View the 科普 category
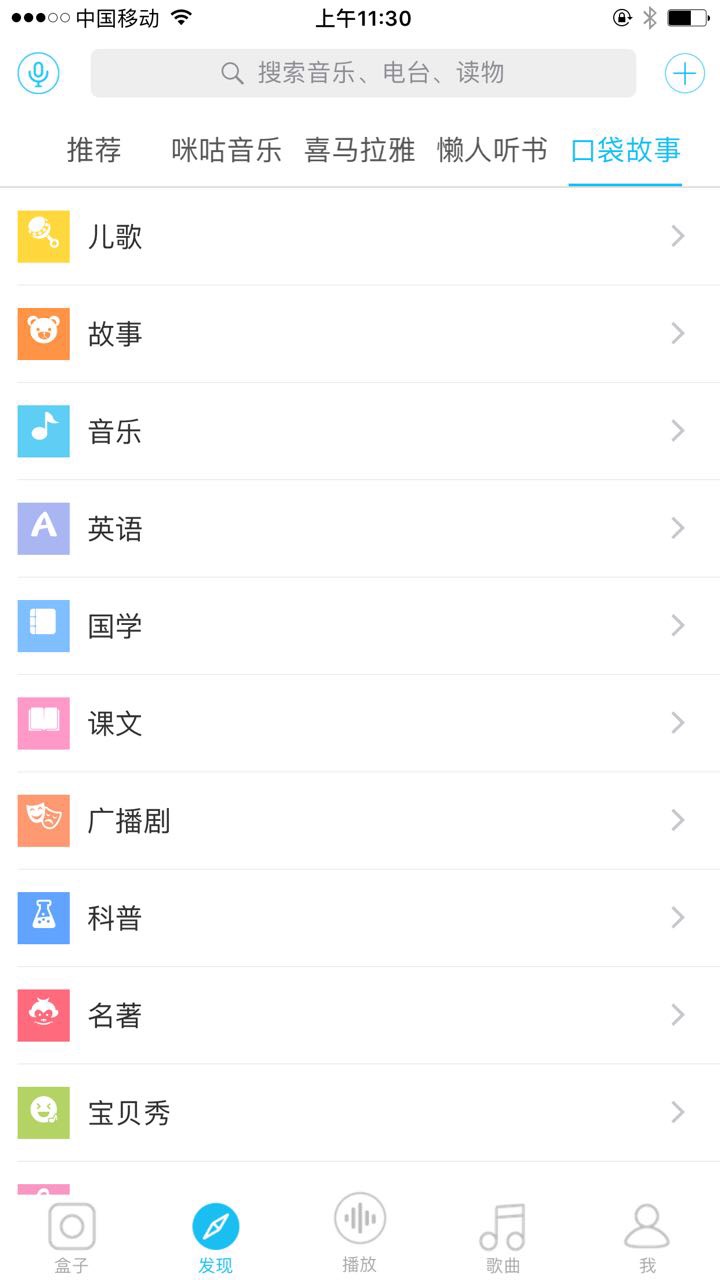Image resolution: width=720 pixels, height=1280 pixels. [360, 918]
